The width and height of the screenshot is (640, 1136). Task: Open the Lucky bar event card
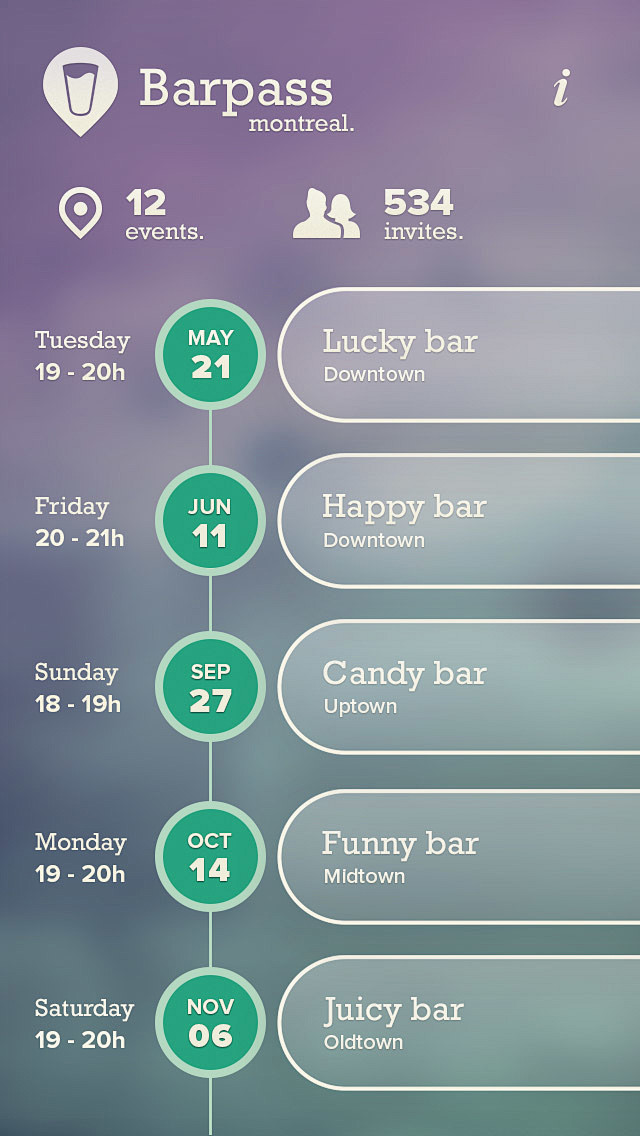coord(460,355)
